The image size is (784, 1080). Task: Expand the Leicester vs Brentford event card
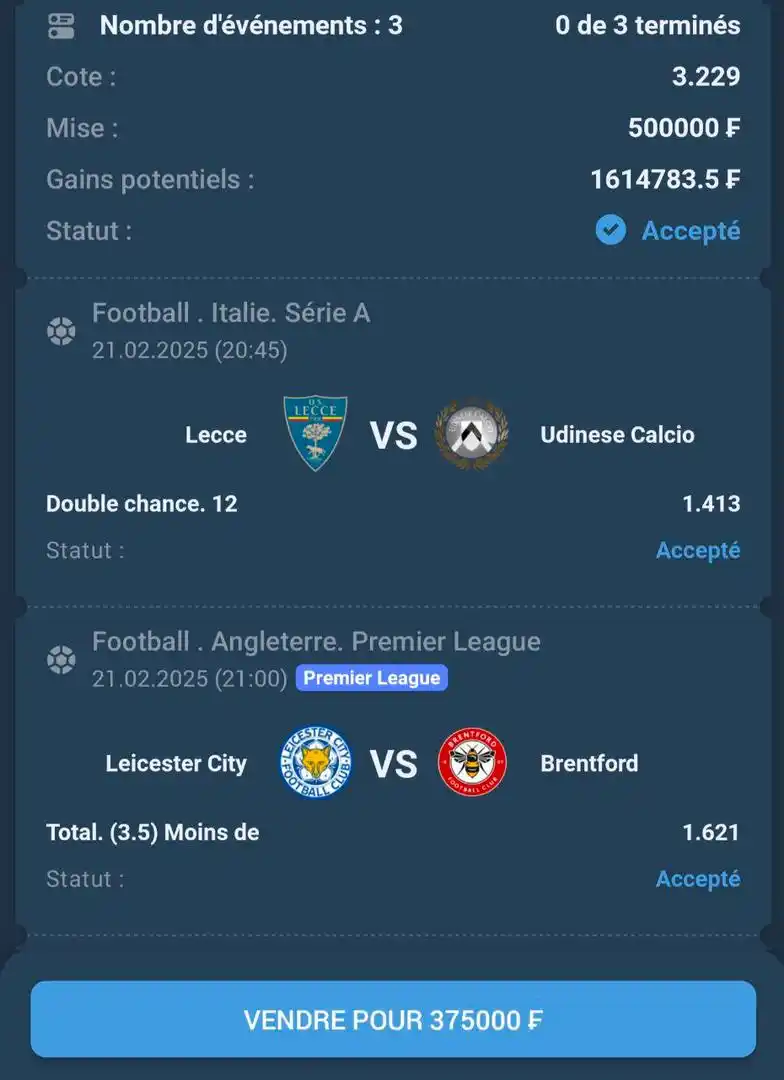pos(392,763)
